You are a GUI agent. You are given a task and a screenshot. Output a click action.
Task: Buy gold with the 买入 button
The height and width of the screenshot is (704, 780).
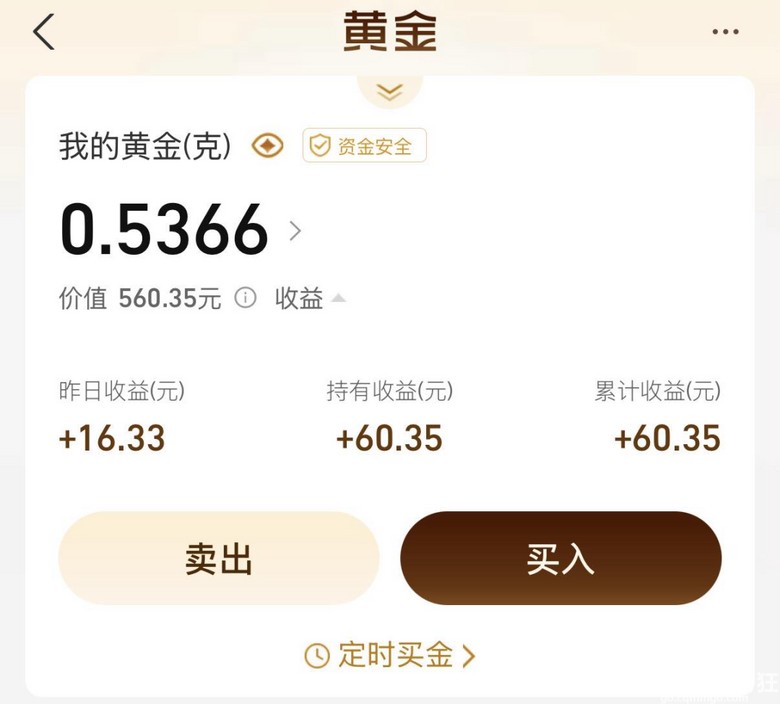560,558
